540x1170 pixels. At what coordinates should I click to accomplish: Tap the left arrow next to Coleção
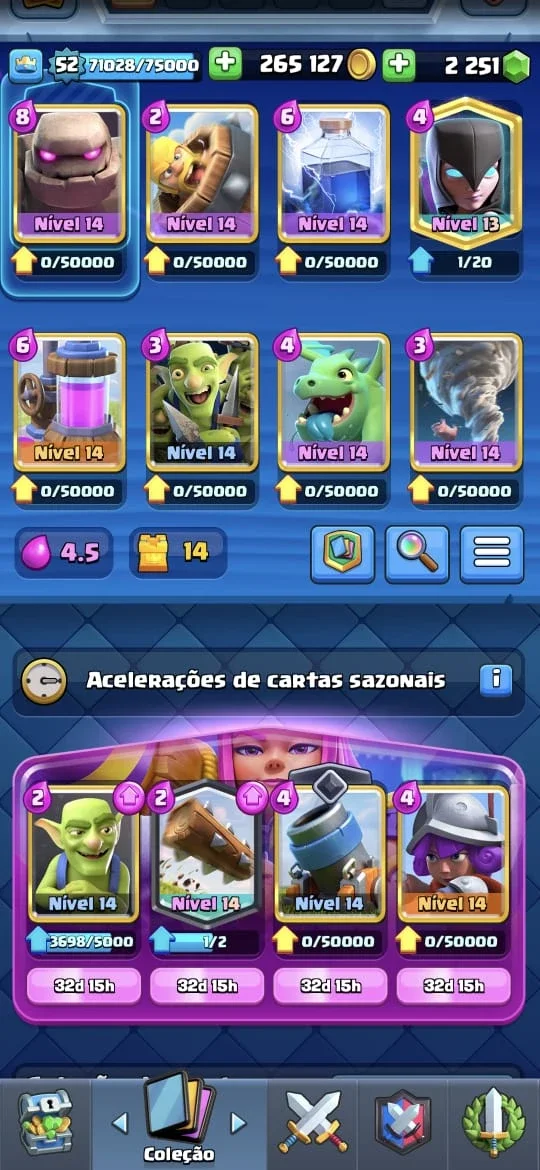coord(119,1121)
